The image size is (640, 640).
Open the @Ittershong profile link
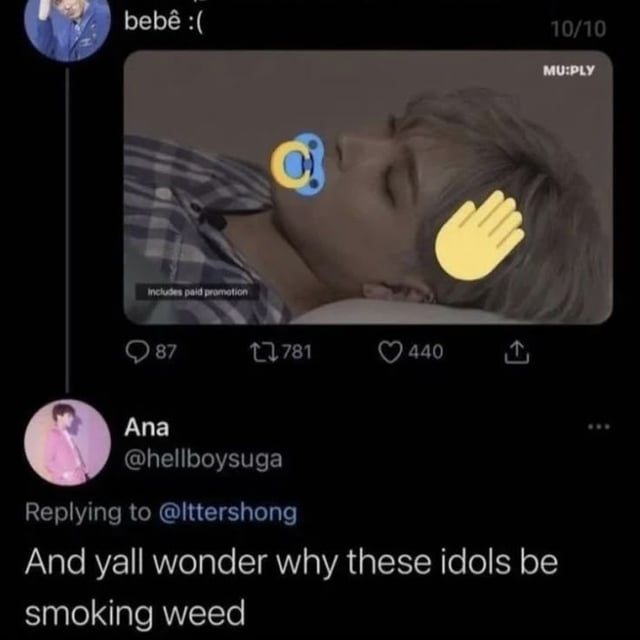tap(228, 512)
